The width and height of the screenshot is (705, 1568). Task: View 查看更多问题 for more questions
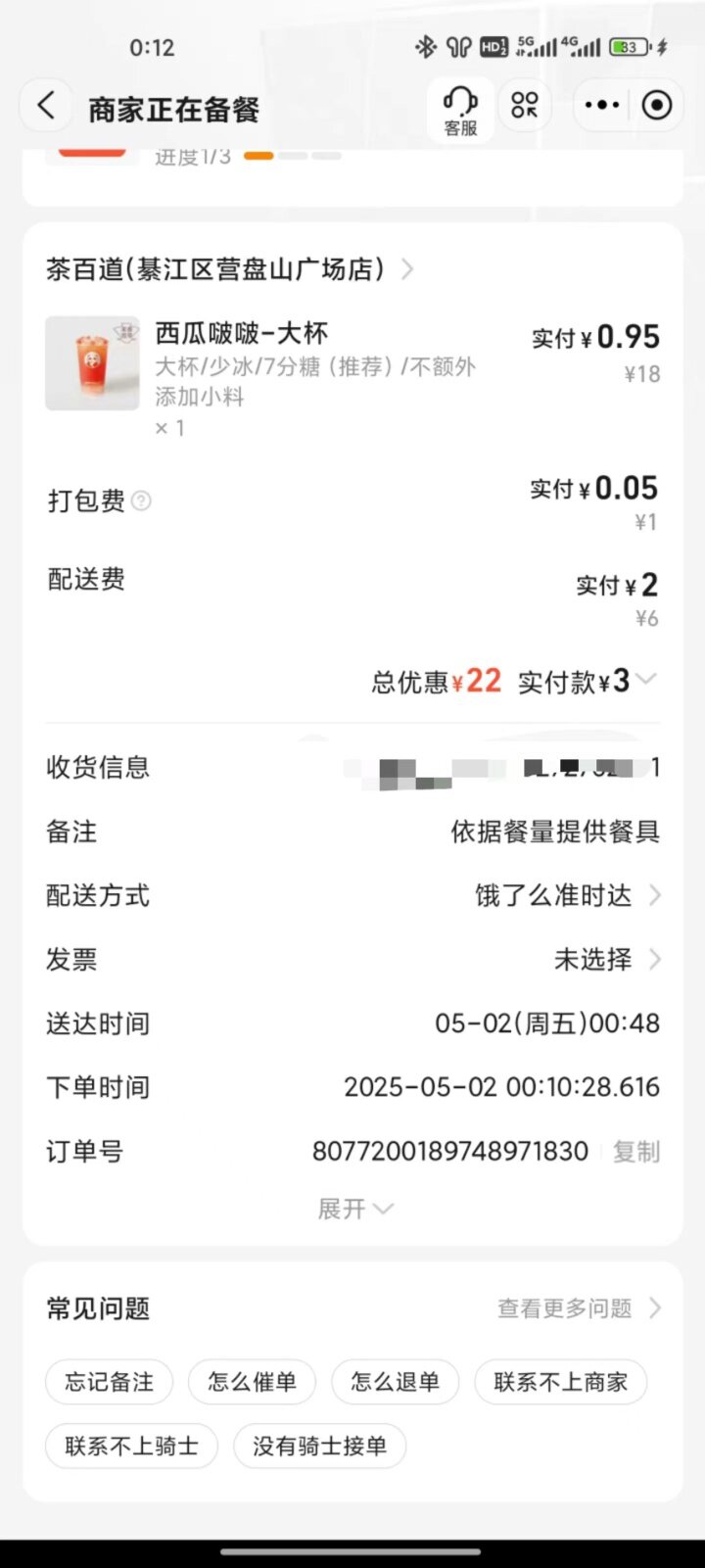pos(579,1308)
